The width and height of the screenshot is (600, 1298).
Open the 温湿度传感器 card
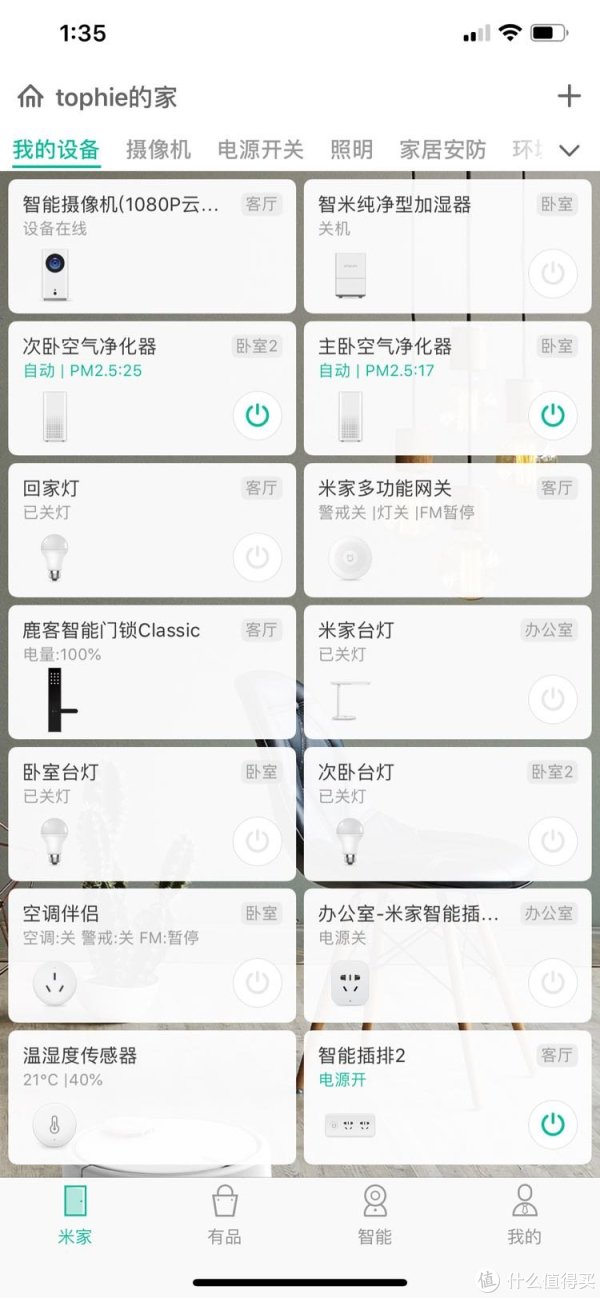pos(152,1098)
